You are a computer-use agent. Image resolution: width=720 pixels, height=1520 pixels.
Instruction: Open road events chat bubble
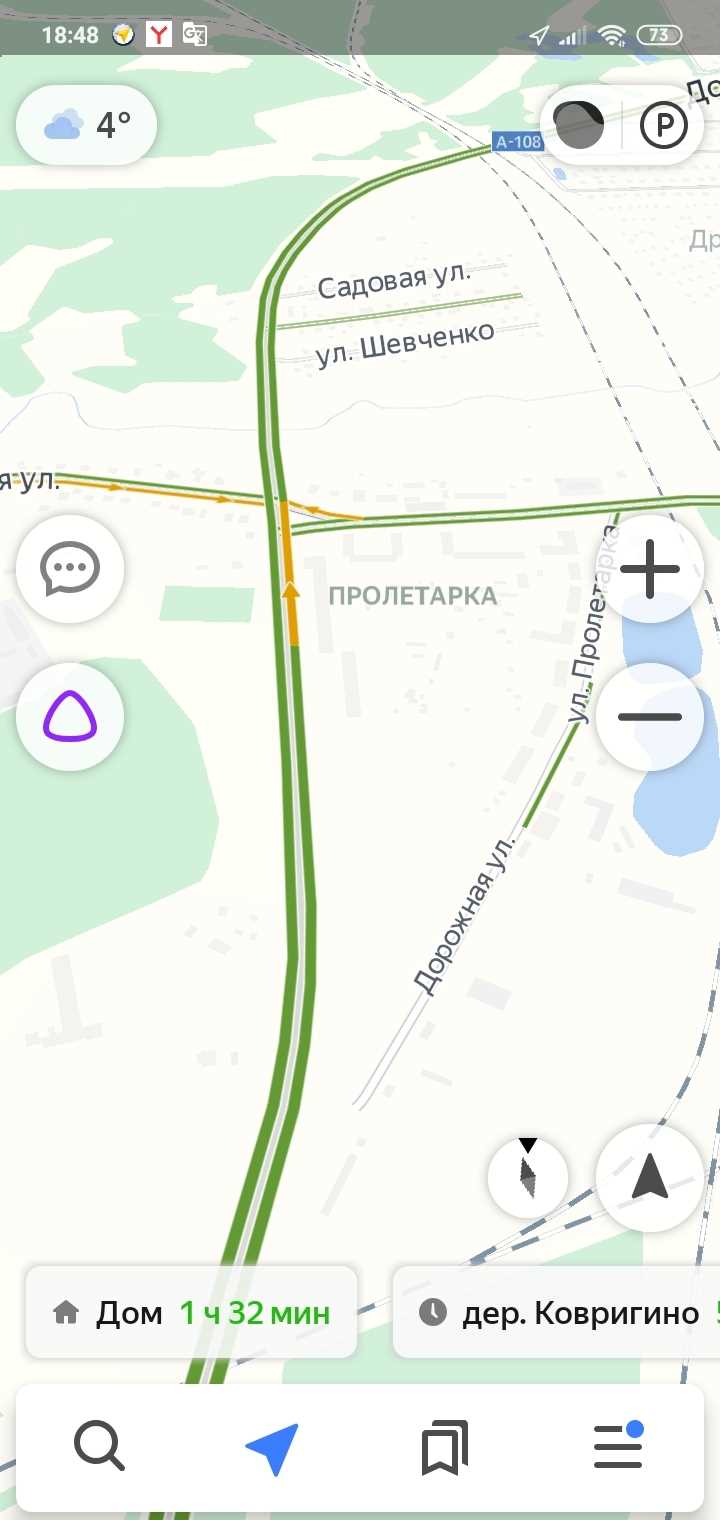(x=70, y=569)
